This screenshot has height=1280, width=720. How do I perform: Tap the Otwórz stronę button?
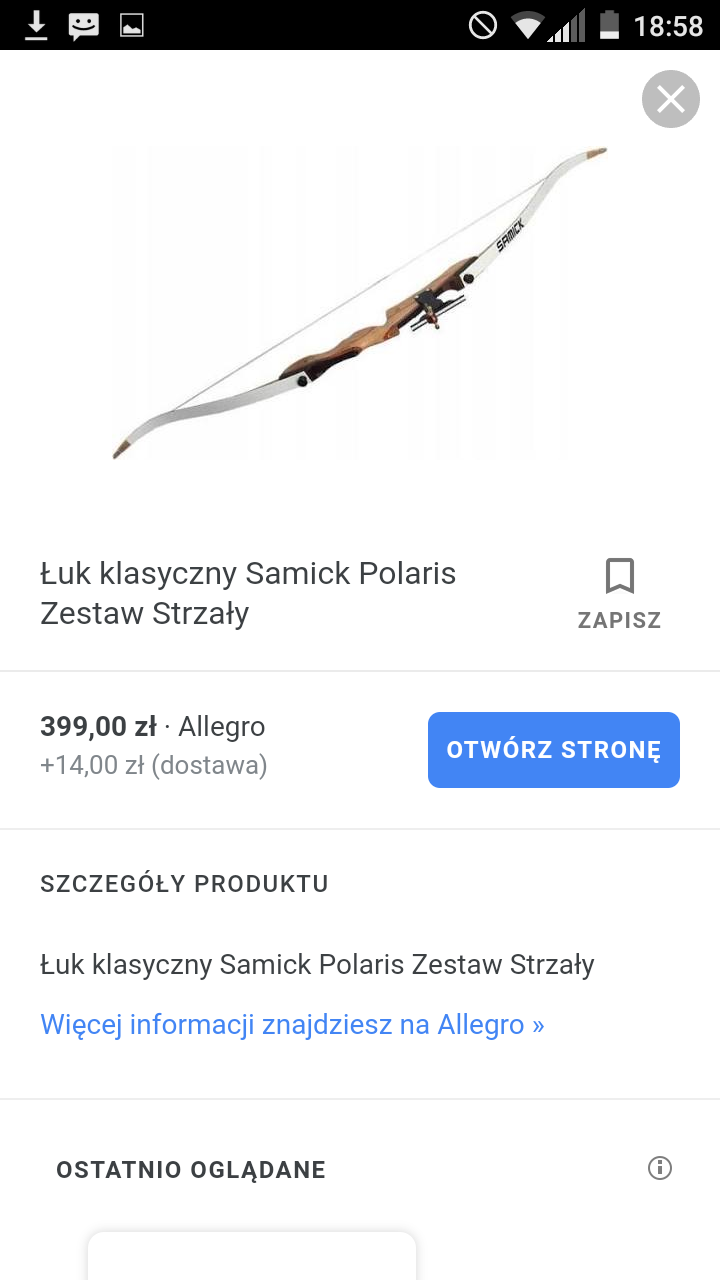(554, 750)
